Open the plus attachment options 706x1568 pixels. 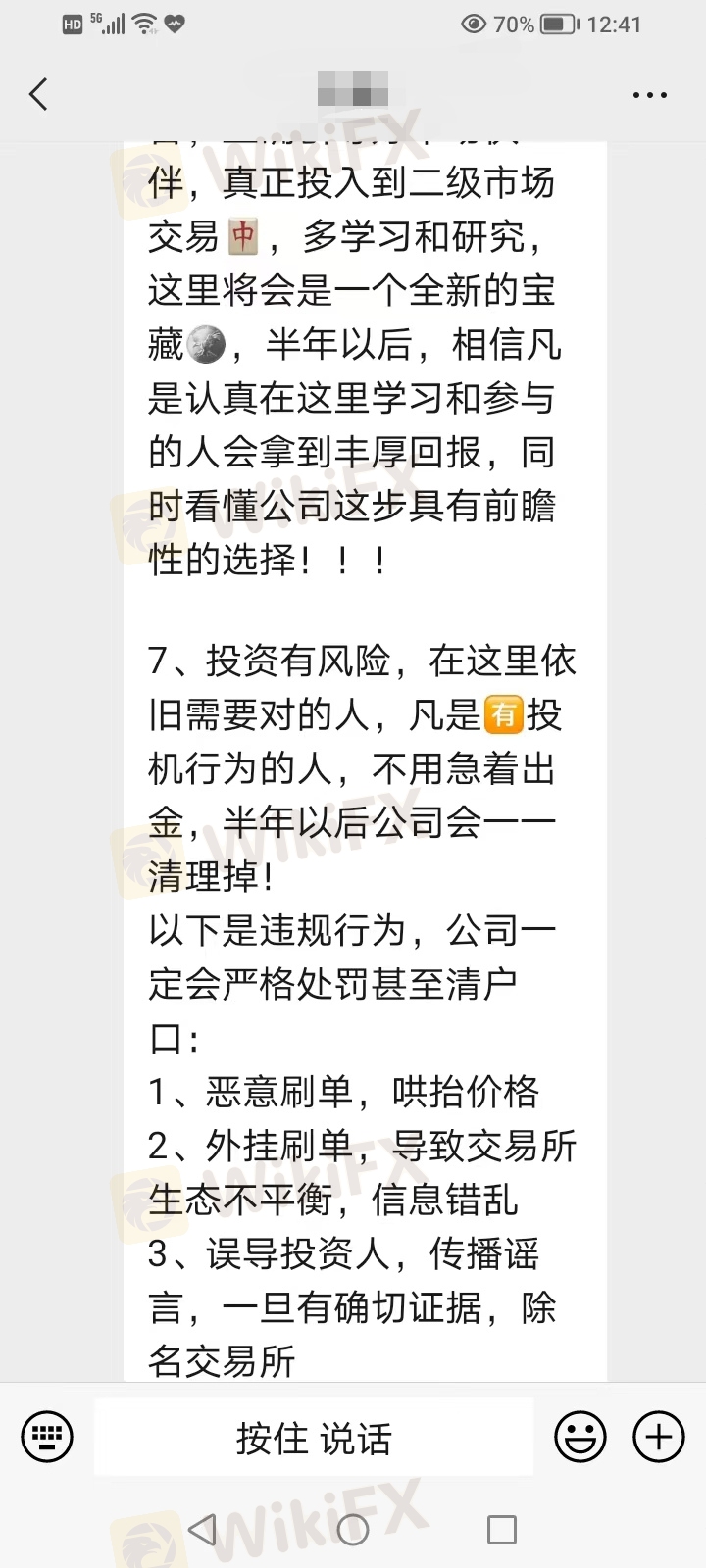point(658,1438)
